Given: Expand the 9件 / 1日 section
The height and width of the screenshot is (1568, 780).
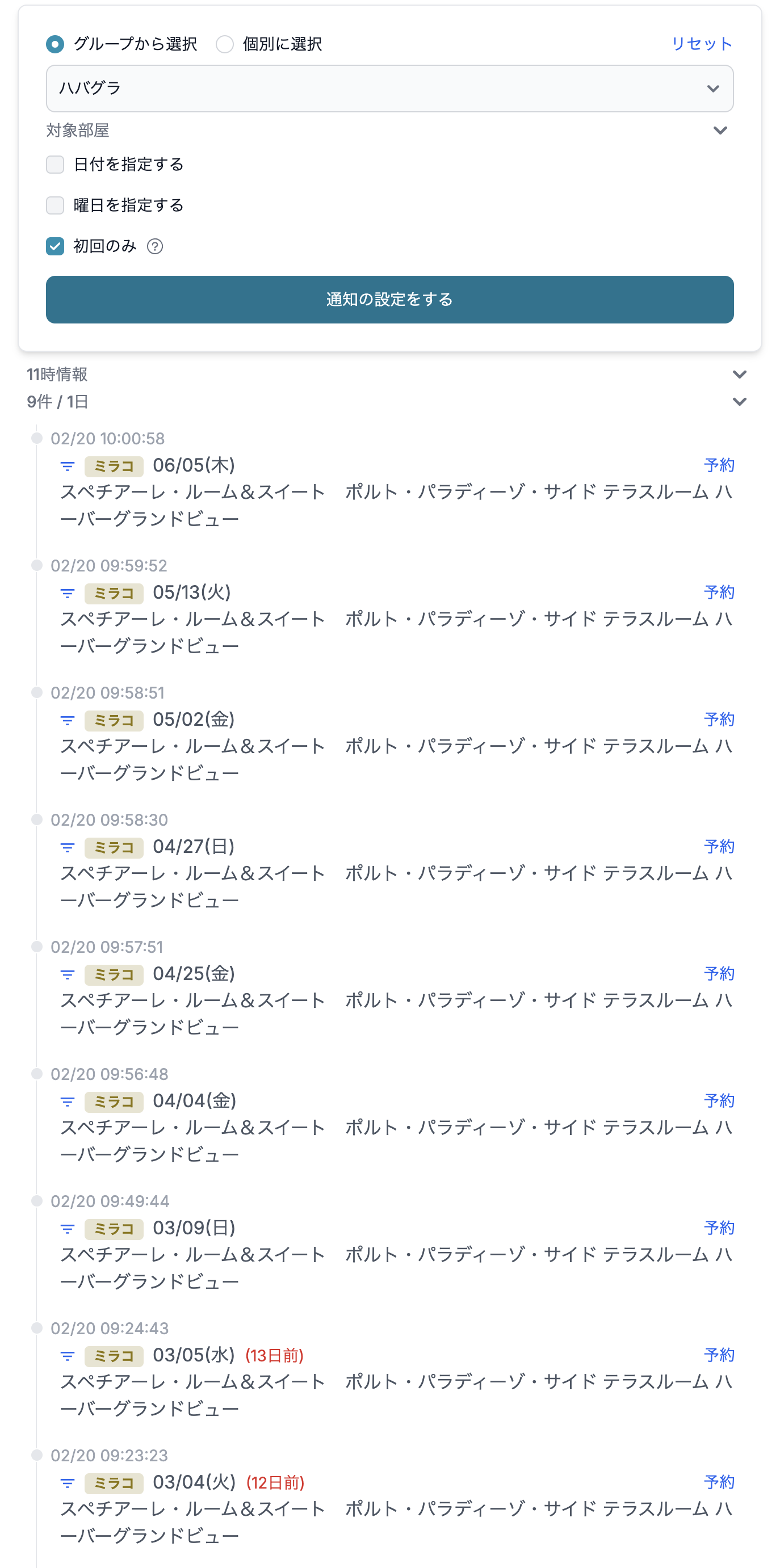Looking at the screenshot, I should [x=739, y=402].
